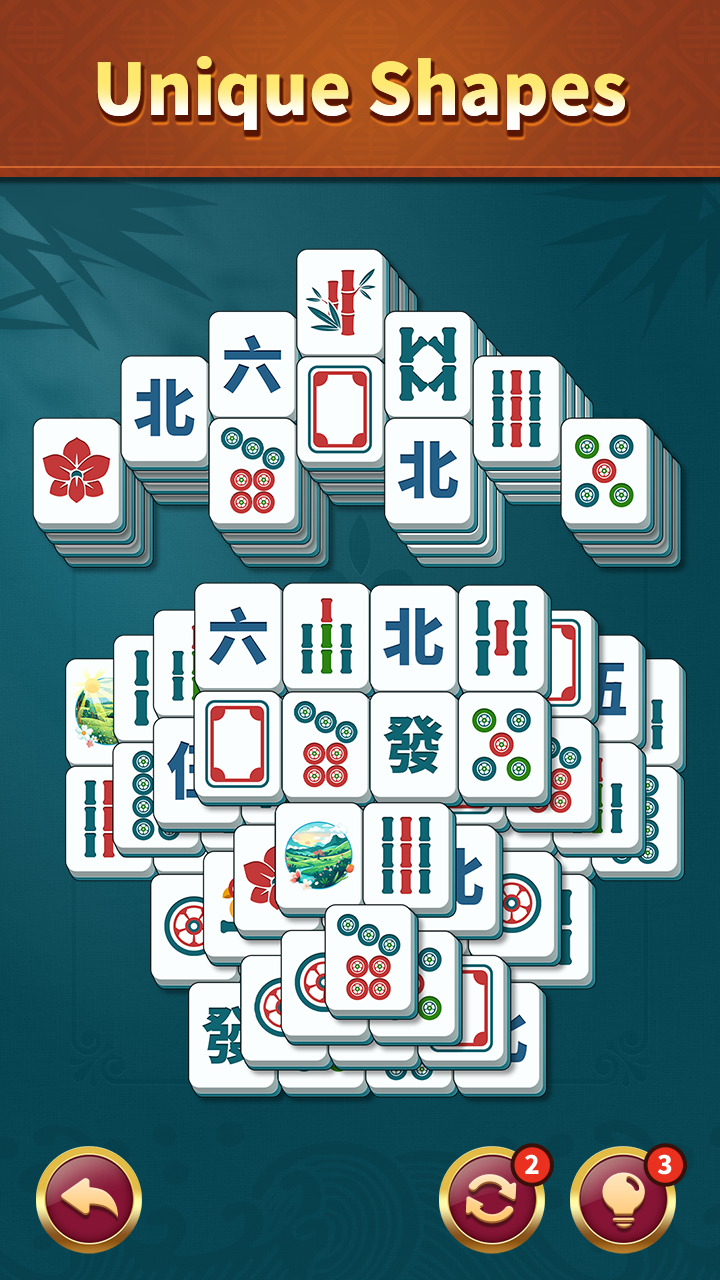Undo the last move
The image size is (720, 1280).
89,1199
